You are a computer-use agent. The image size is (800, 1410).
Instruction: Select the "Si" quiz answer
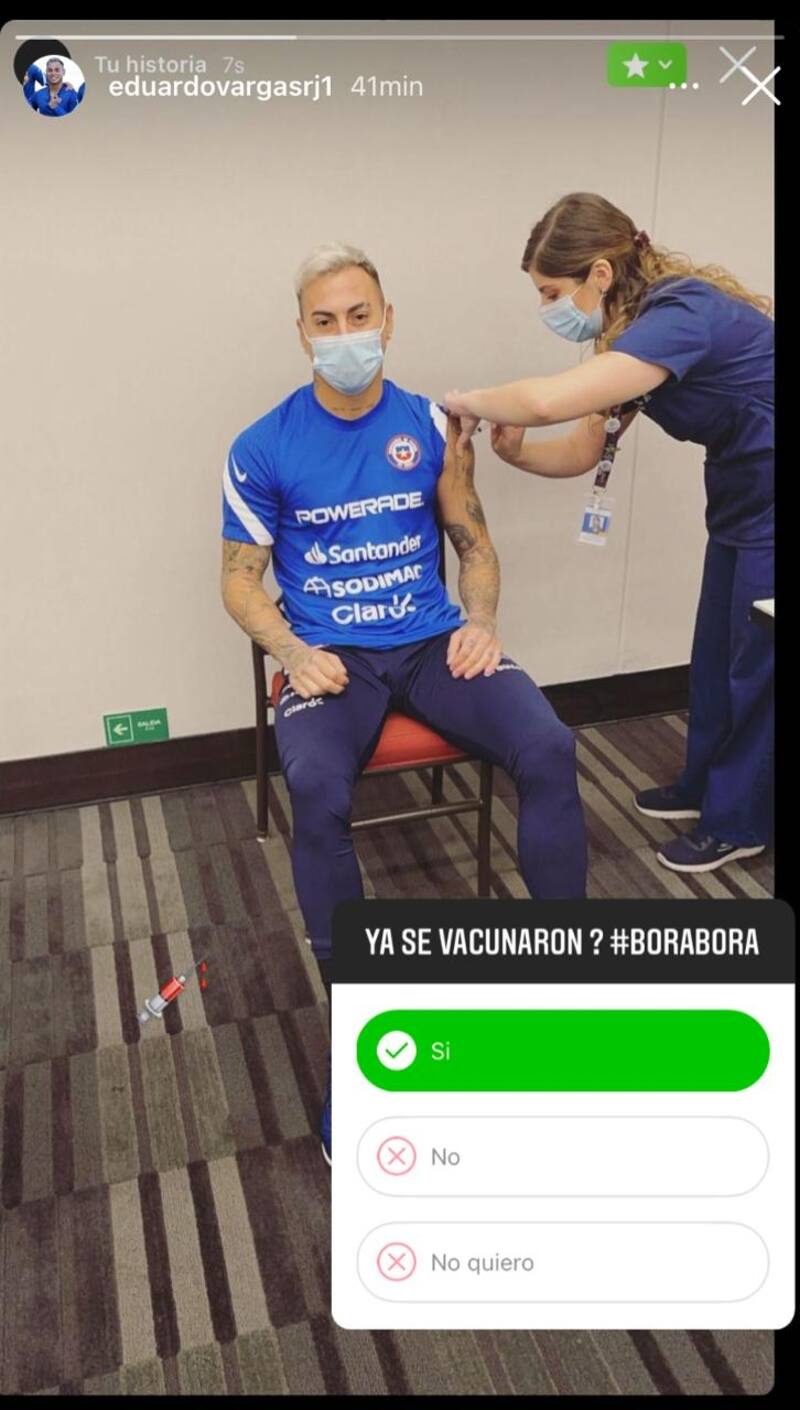tap(562, 1050)
